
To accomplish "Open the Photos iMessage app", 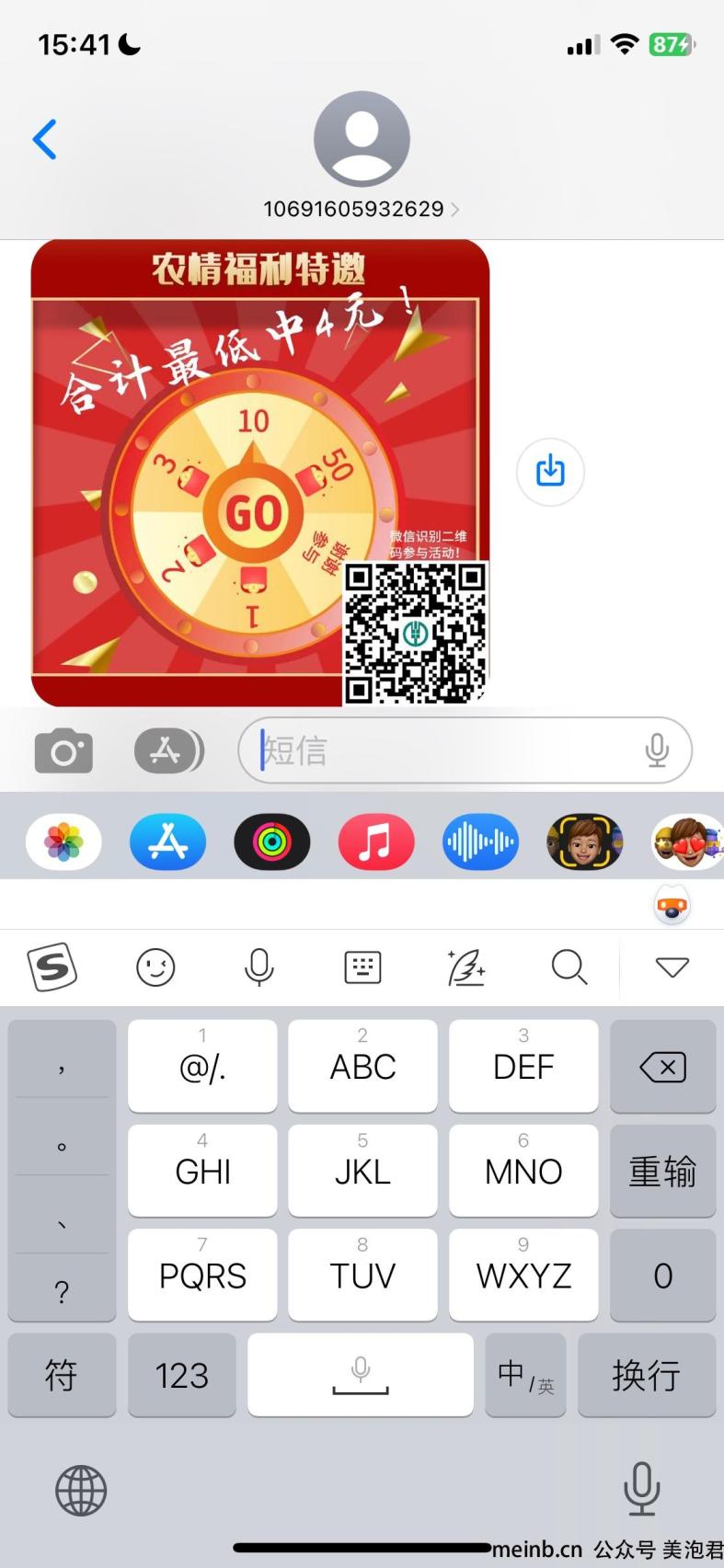I will pyautogui.click(x=63, y=841).
